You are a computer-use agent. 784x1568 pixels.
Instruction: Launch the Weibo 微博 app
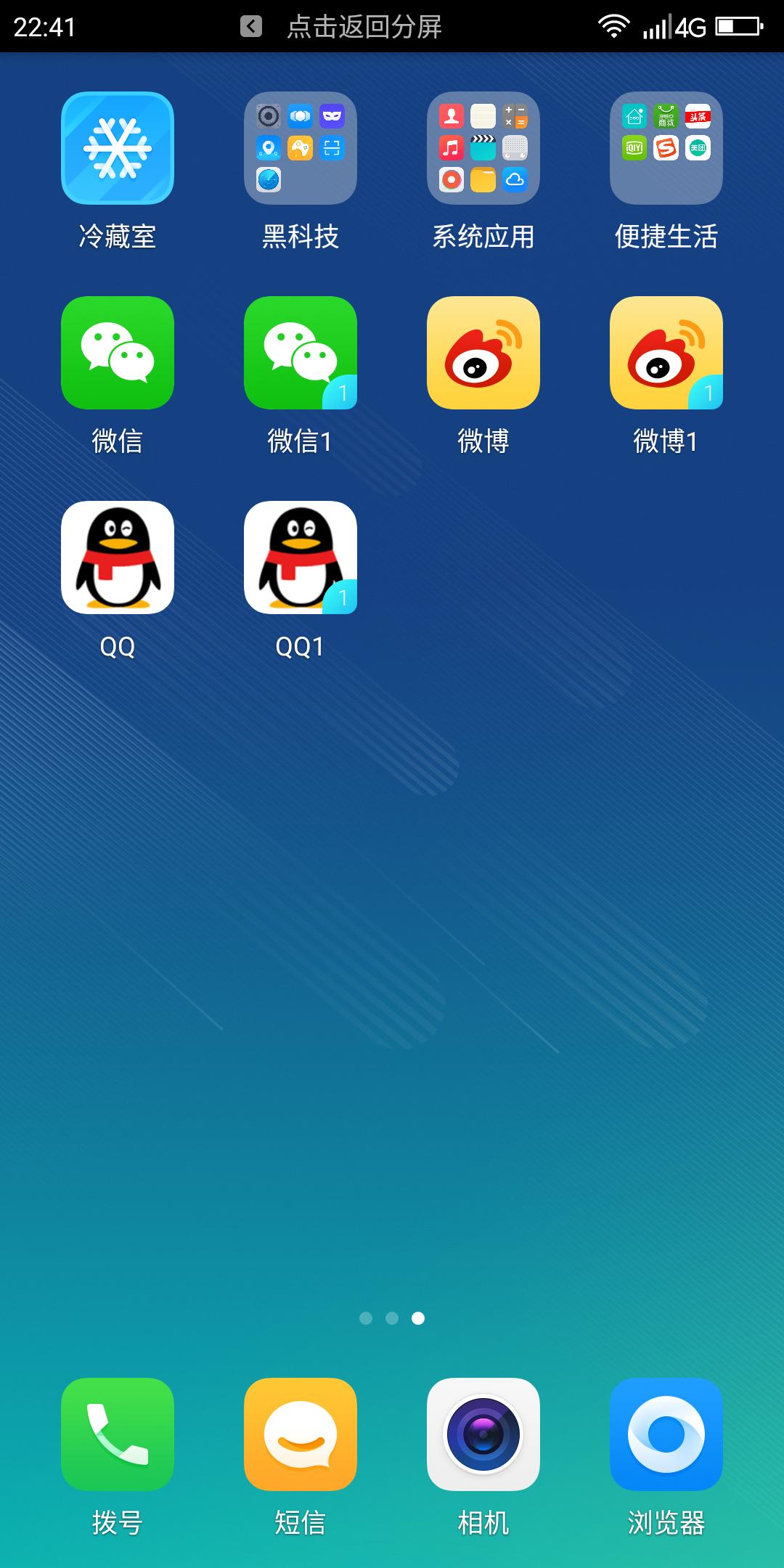483,353
